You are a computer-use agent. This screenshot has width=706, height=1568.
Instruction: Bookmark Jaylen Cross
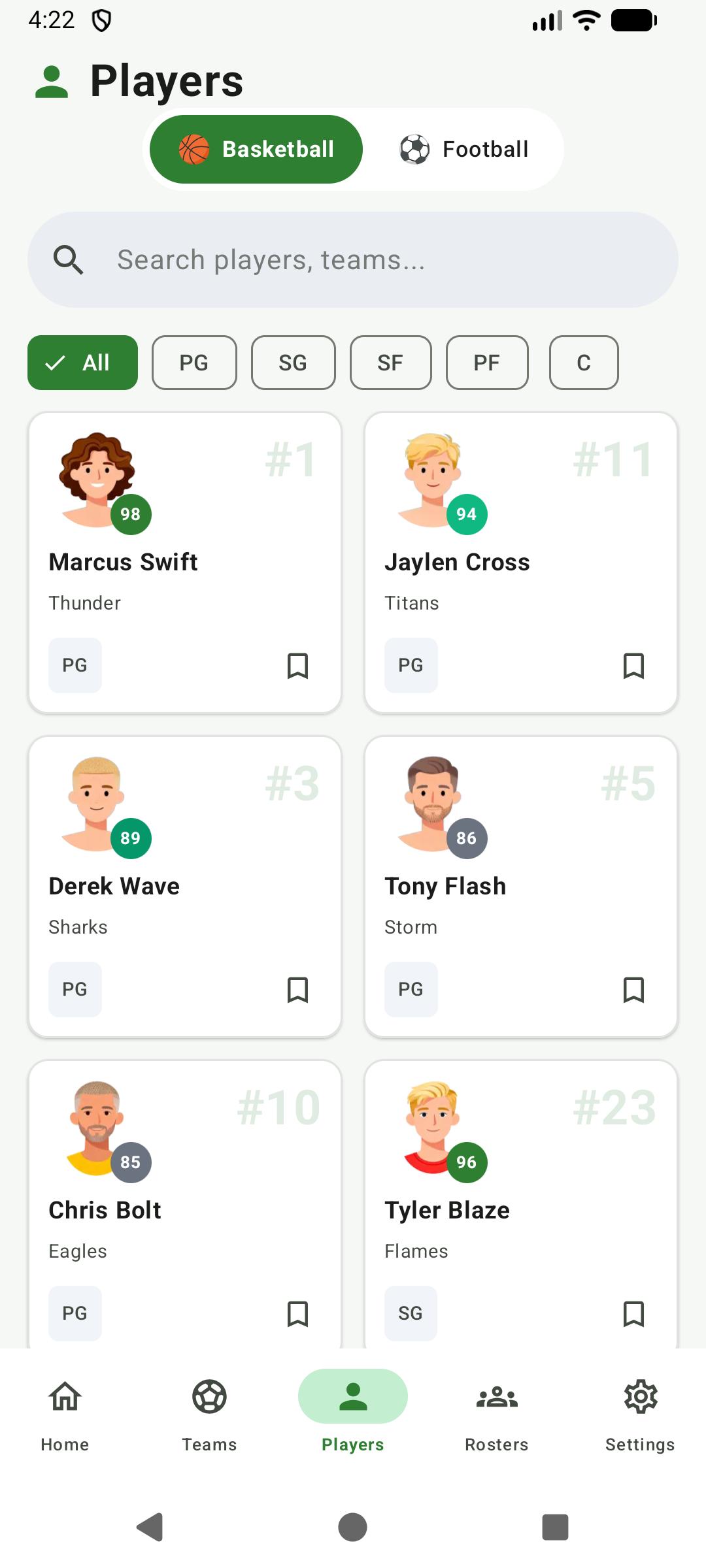pyautogui.click(x=633, y=666)
